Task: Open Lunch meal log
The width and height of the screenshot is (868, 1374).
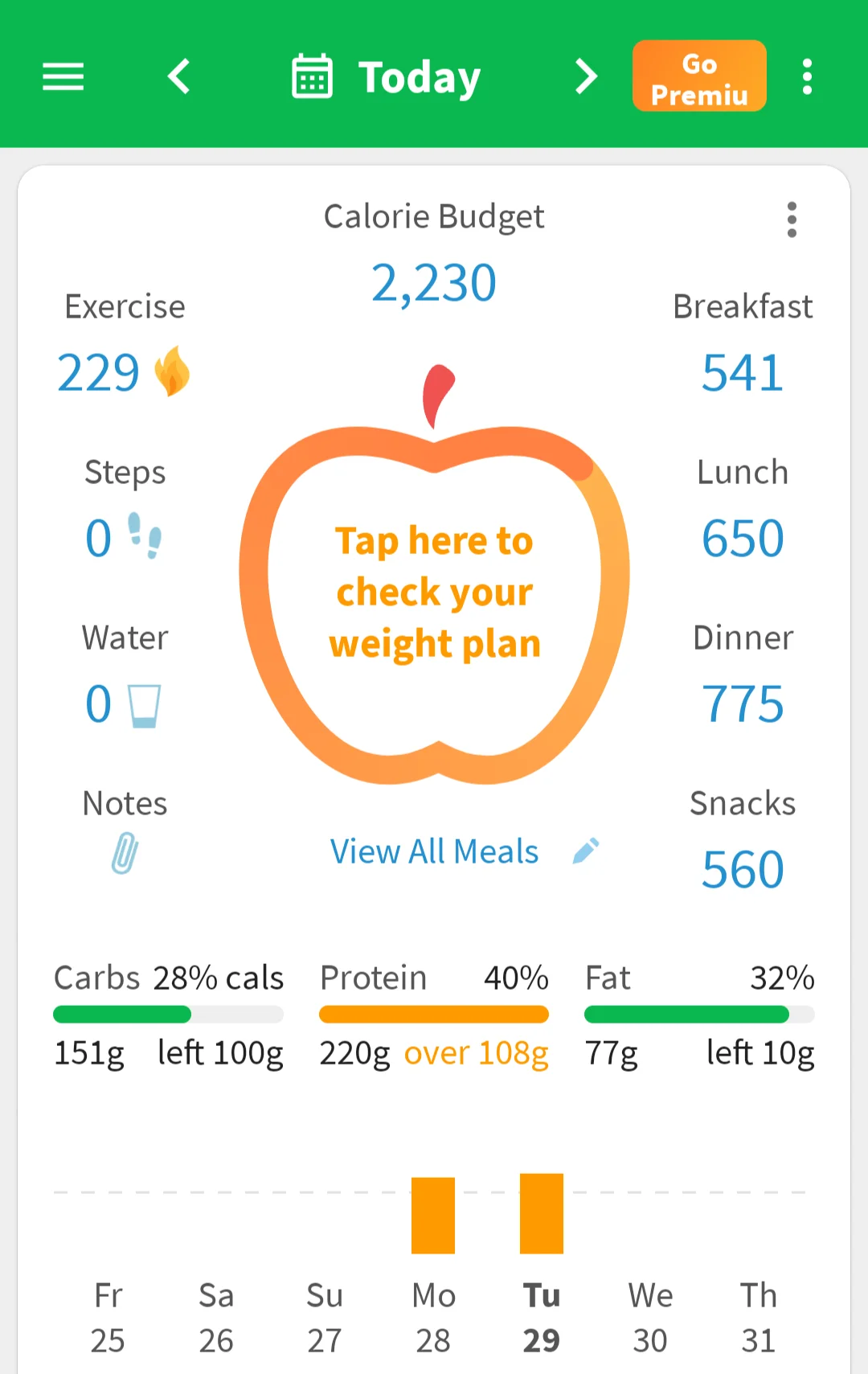Action: tap(743, 513)
